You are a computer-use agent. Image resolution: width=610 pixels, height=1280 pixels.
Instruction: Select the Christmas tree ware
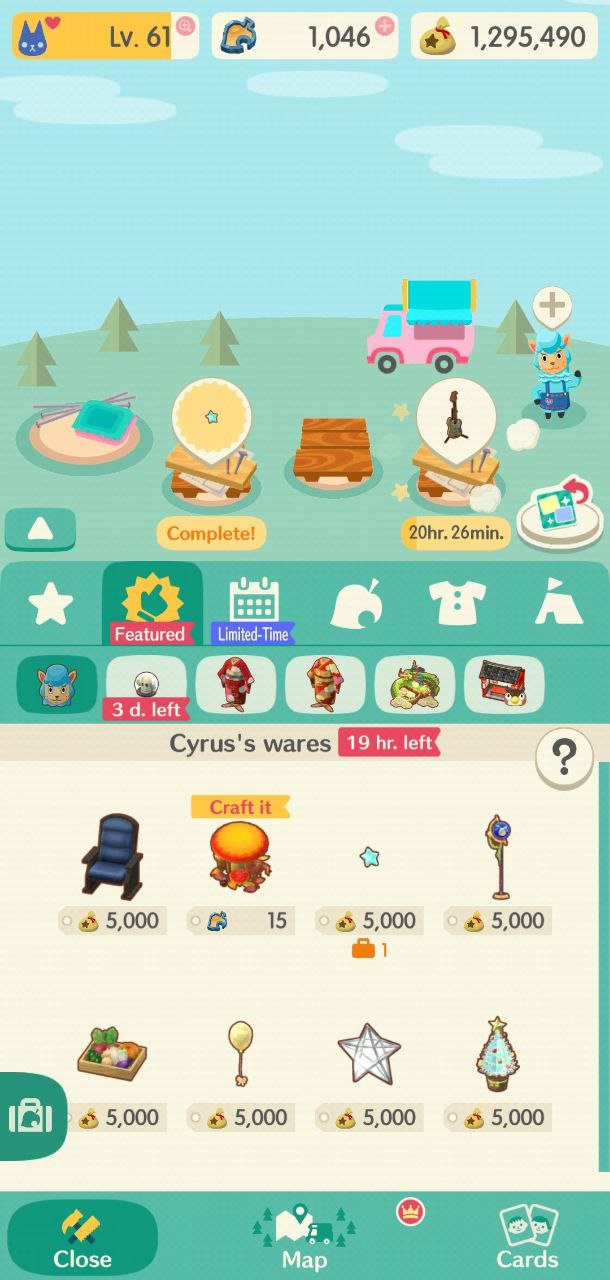pyautogui.click(x=496, y=1054)
